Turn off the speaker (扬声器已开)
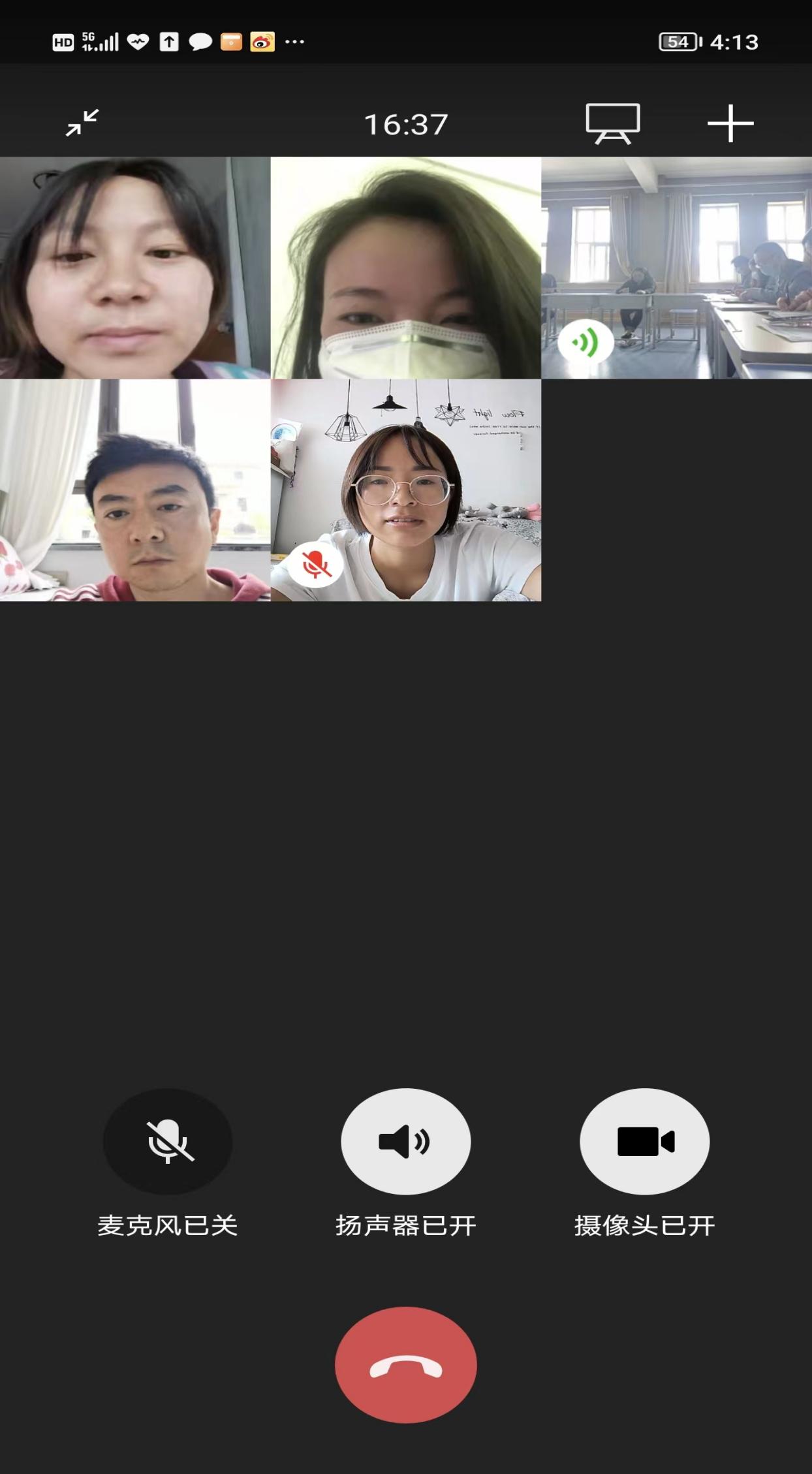Screen dimensions: 812x1474 point(405,1141)
